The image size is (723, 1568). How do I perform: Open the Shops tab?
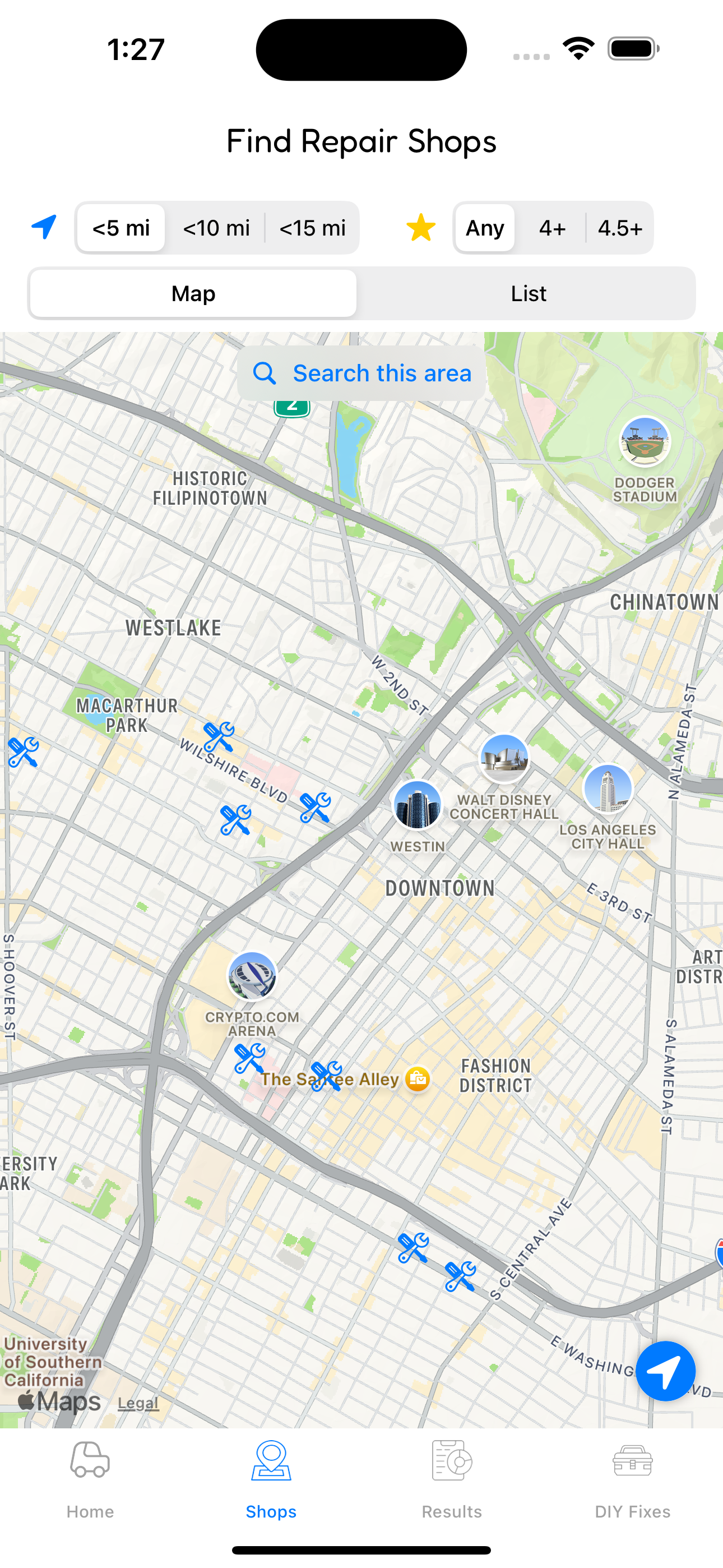pyautogui.click(x=271, y=1478)
